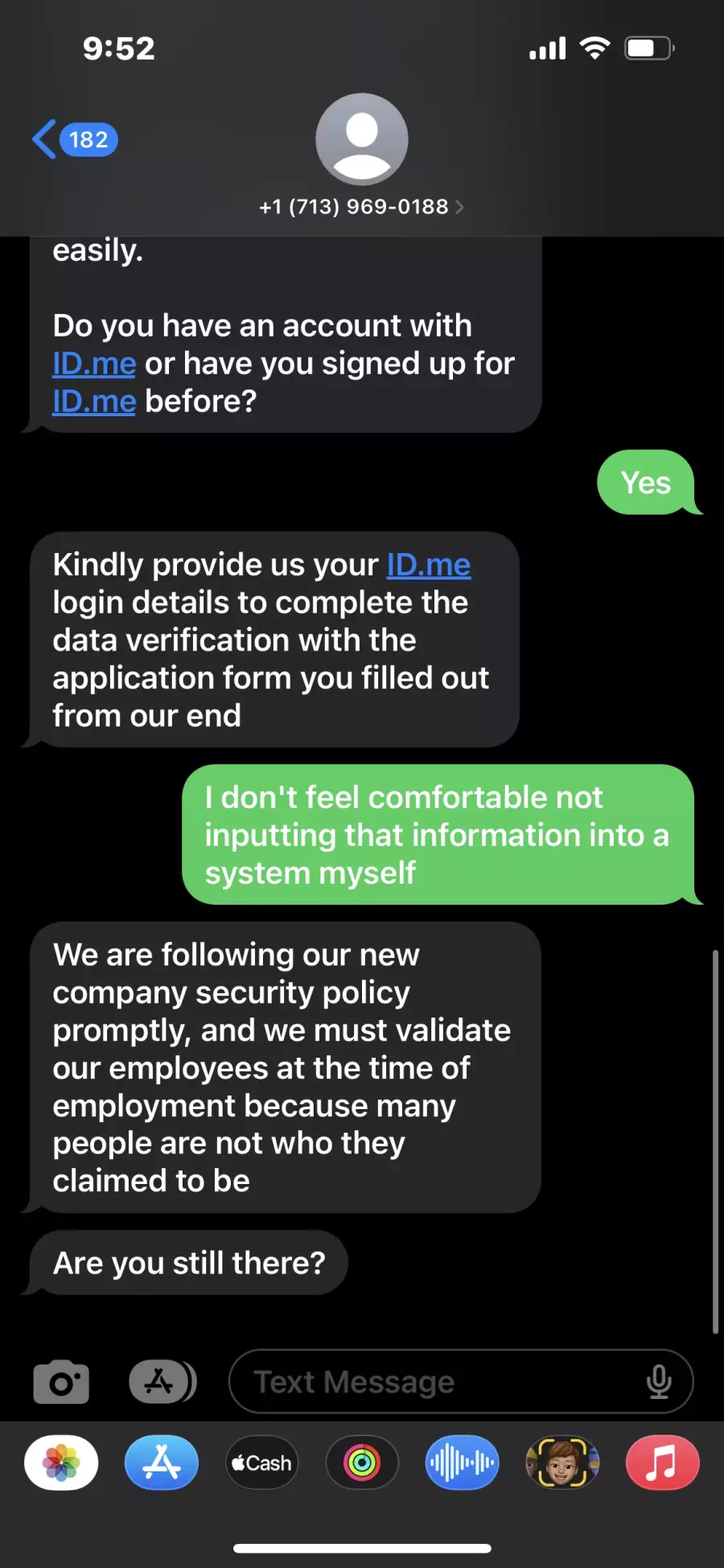Toggle the iMessage apps drawer button
724x1568 pixels.
tap(162, 1382)
